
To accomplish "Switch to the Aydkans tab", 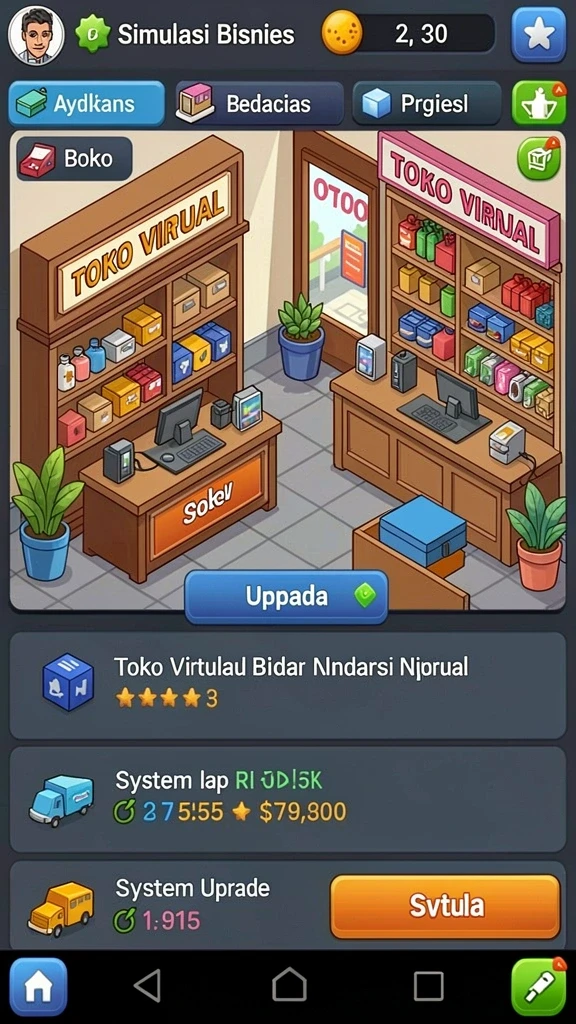I will (x=86, y=103).
